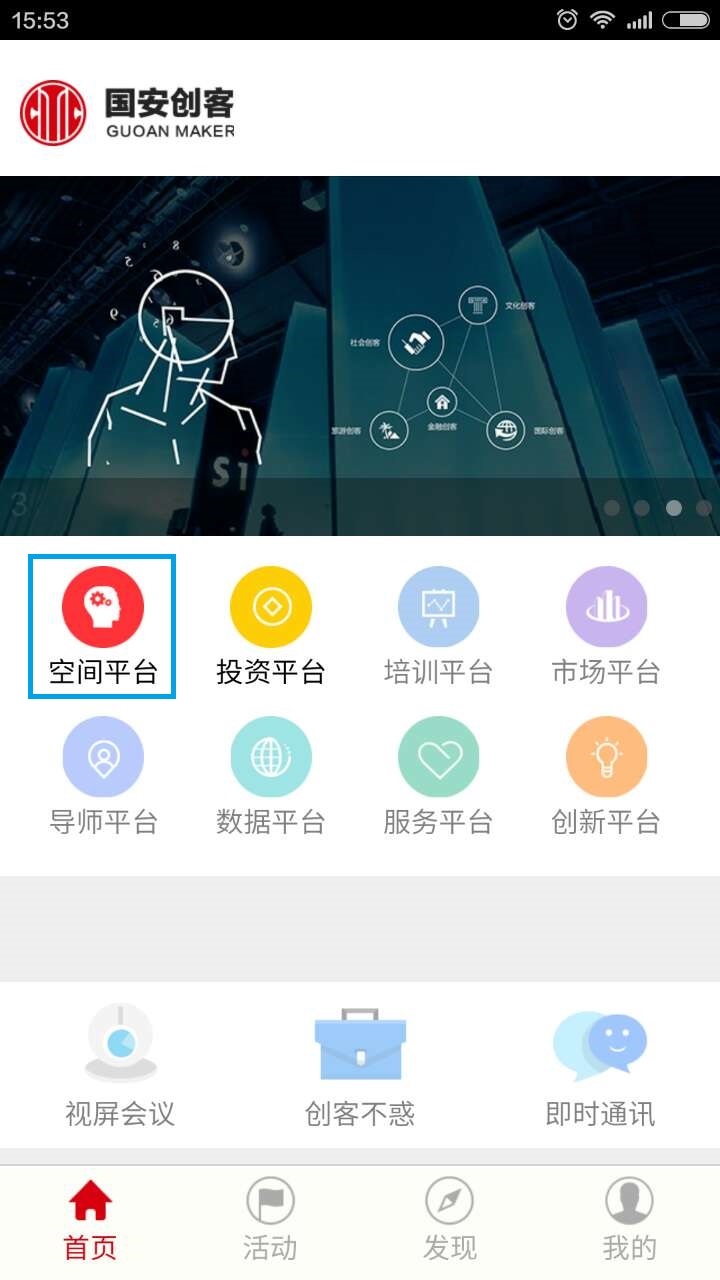Tap the carousel banner image
The image size is (720, 1280).
coord(360,355)
